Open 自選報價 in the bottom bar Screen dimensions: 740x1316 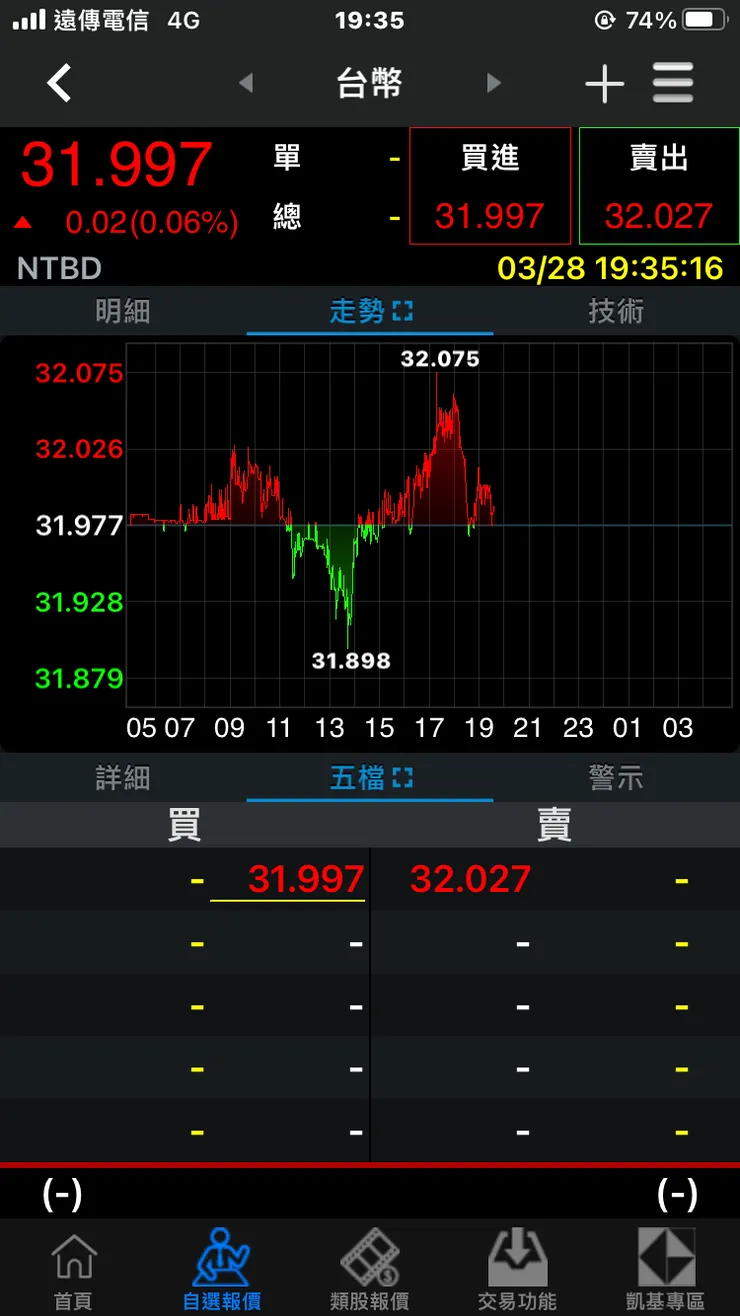[222, 1270]
